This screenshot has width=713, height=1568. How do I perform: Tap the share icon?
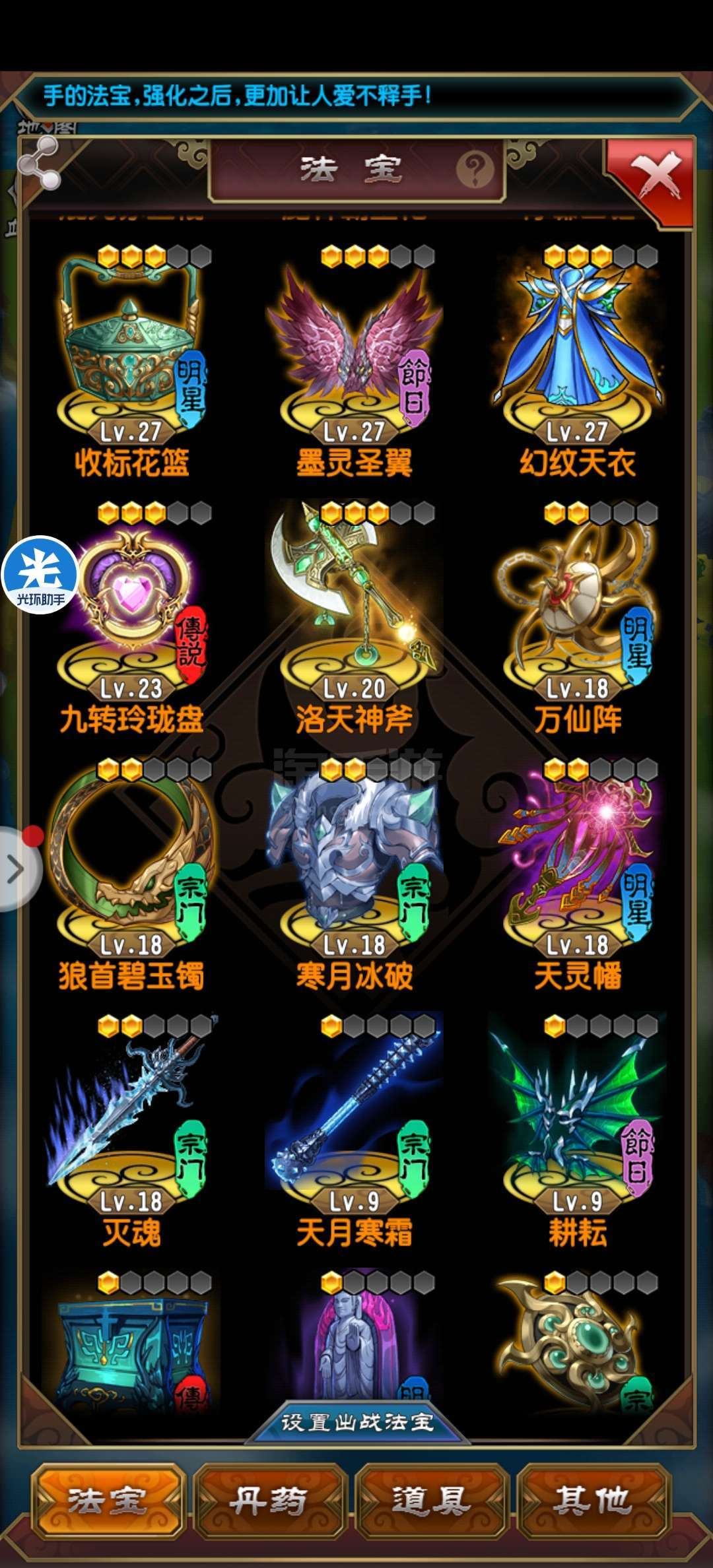click(x=38, y=164)
